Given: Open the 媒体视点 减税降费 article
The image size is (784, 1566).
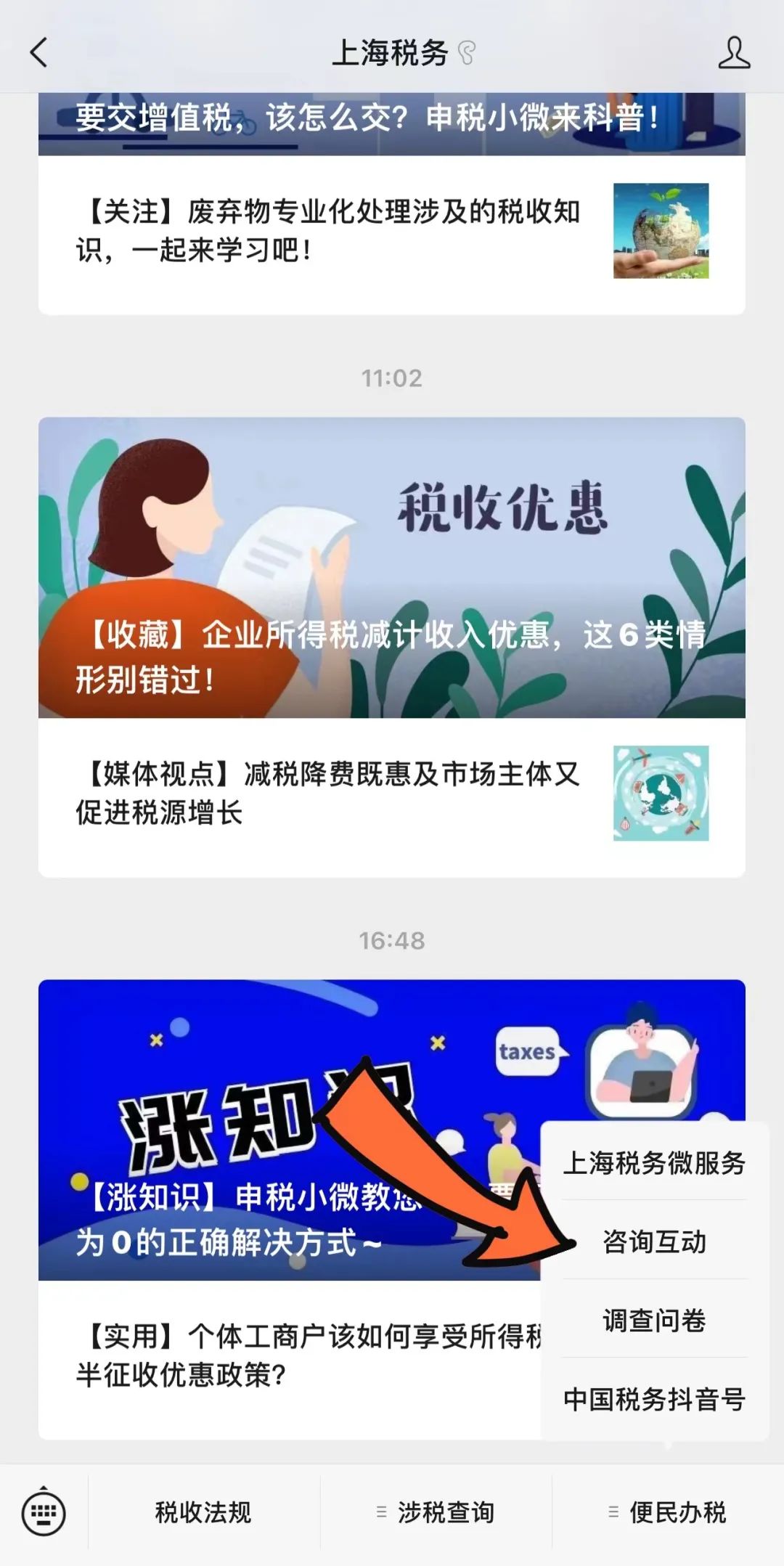Looking at the screenshot, I should 392,797.
